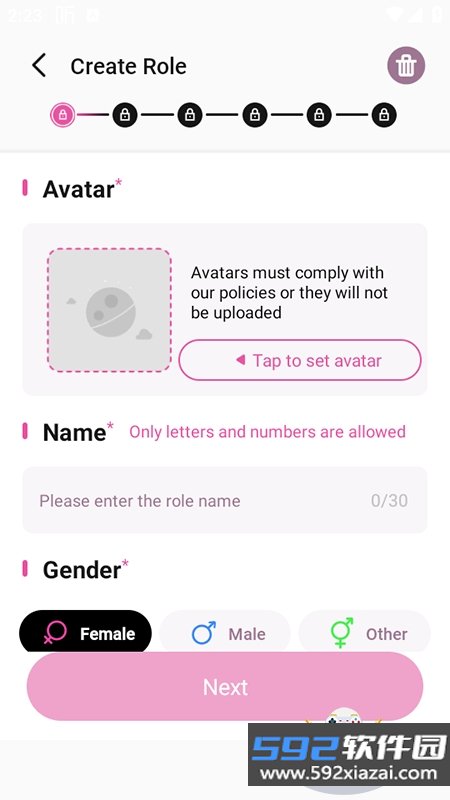Pick Other gender option
The image size is (450, 800).
[x=364, y=633]
